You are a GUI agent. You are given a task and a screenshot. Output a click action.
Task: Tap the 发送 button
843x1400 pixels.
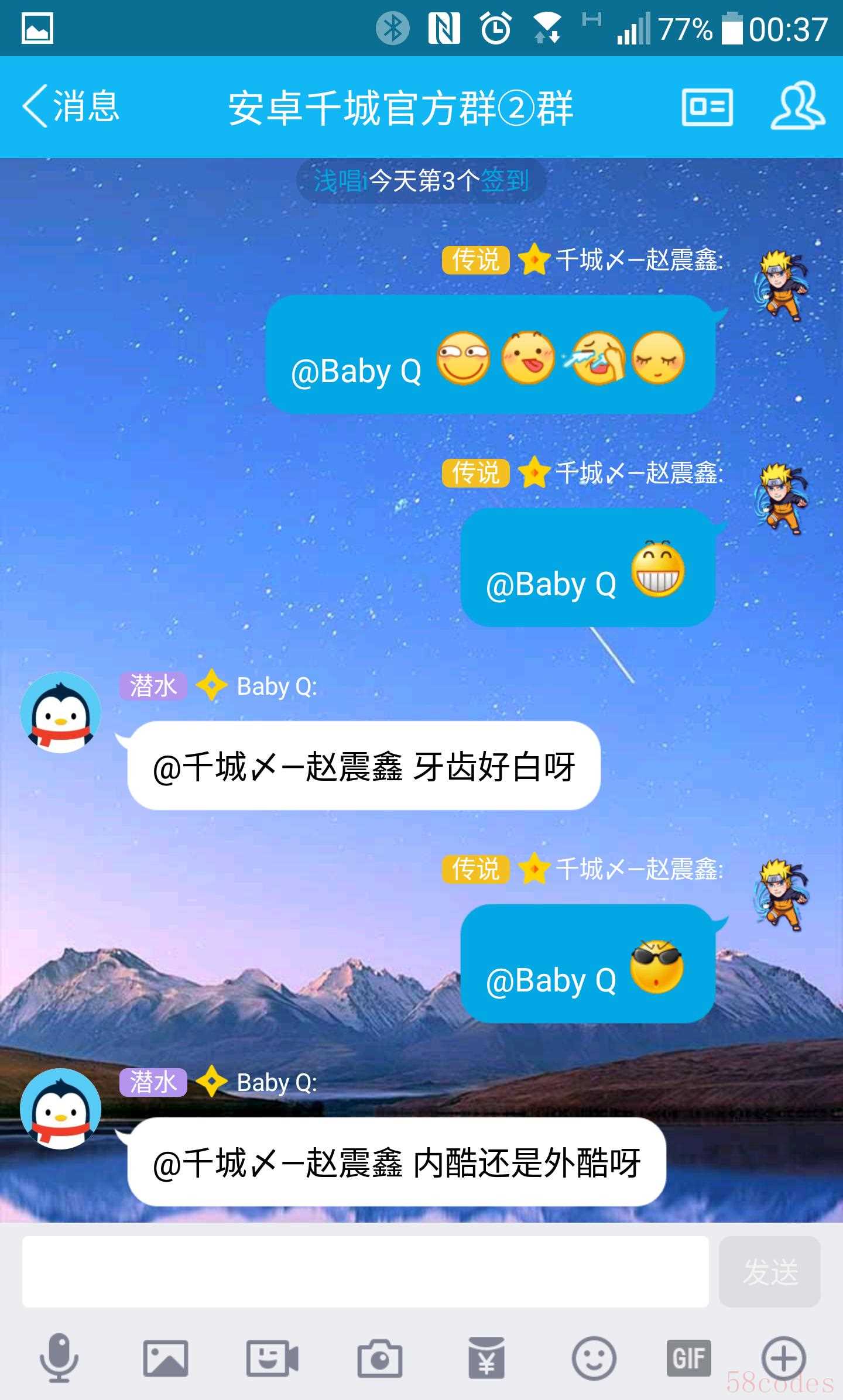pos(769,1271)
